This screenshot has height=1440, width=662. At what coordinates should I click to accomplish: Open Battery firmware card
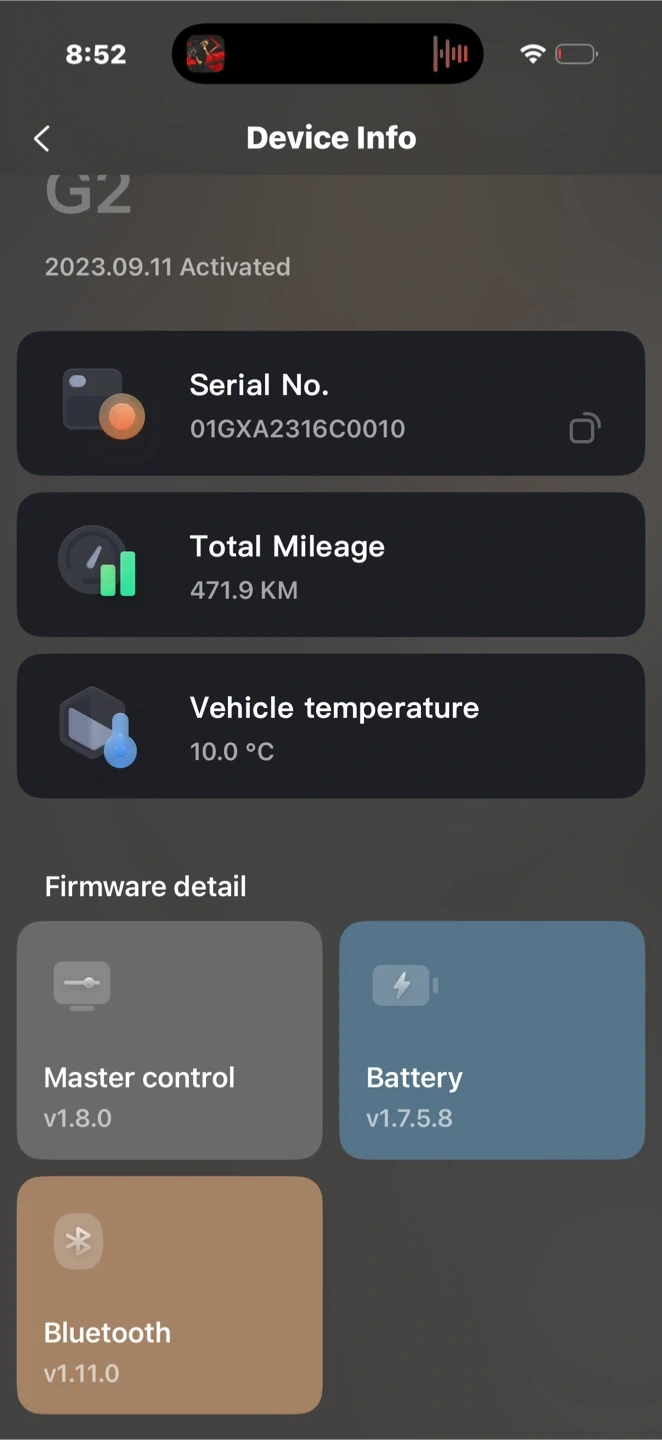coord(492,1040)
